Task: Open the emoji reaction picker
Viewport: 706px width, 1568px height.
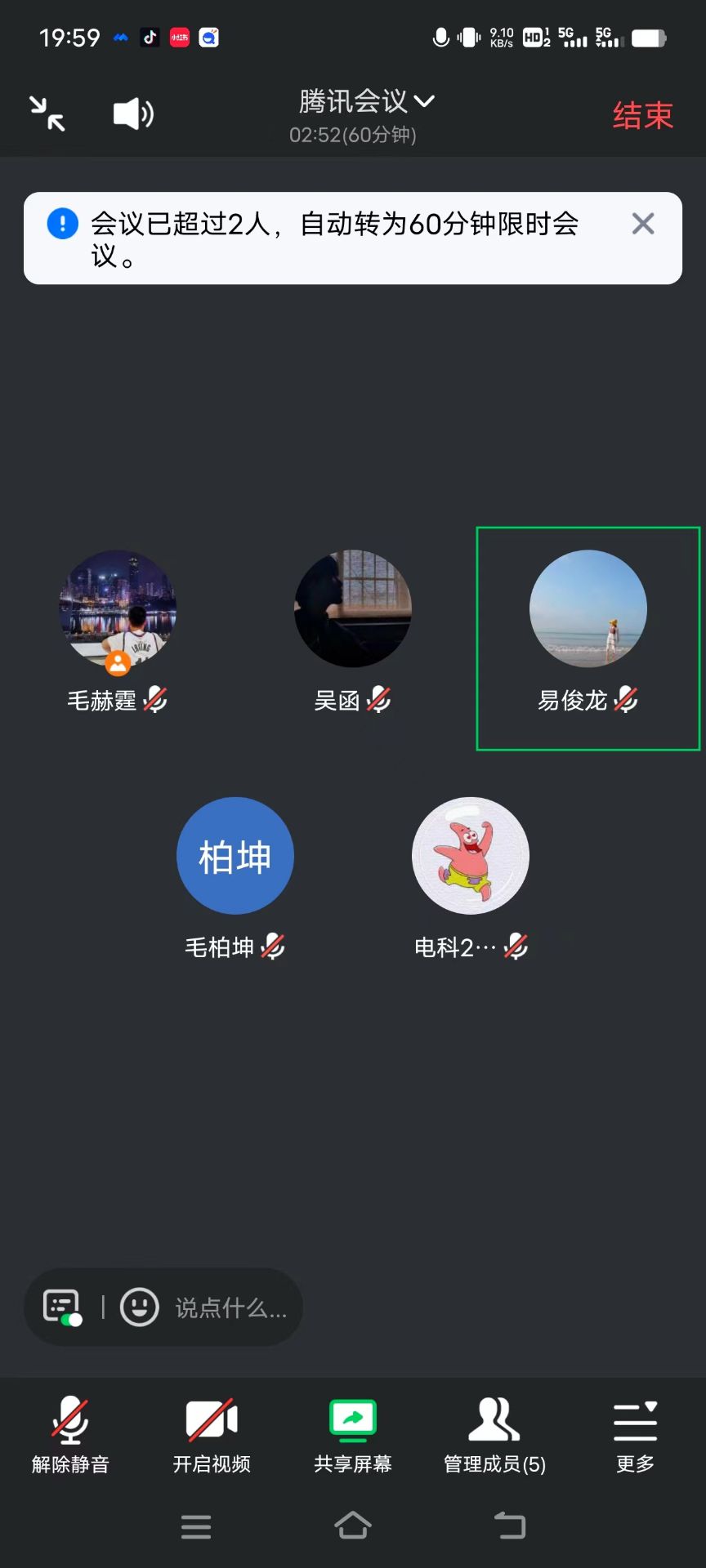Action: pyautogui.click(x=140, y=1307)
